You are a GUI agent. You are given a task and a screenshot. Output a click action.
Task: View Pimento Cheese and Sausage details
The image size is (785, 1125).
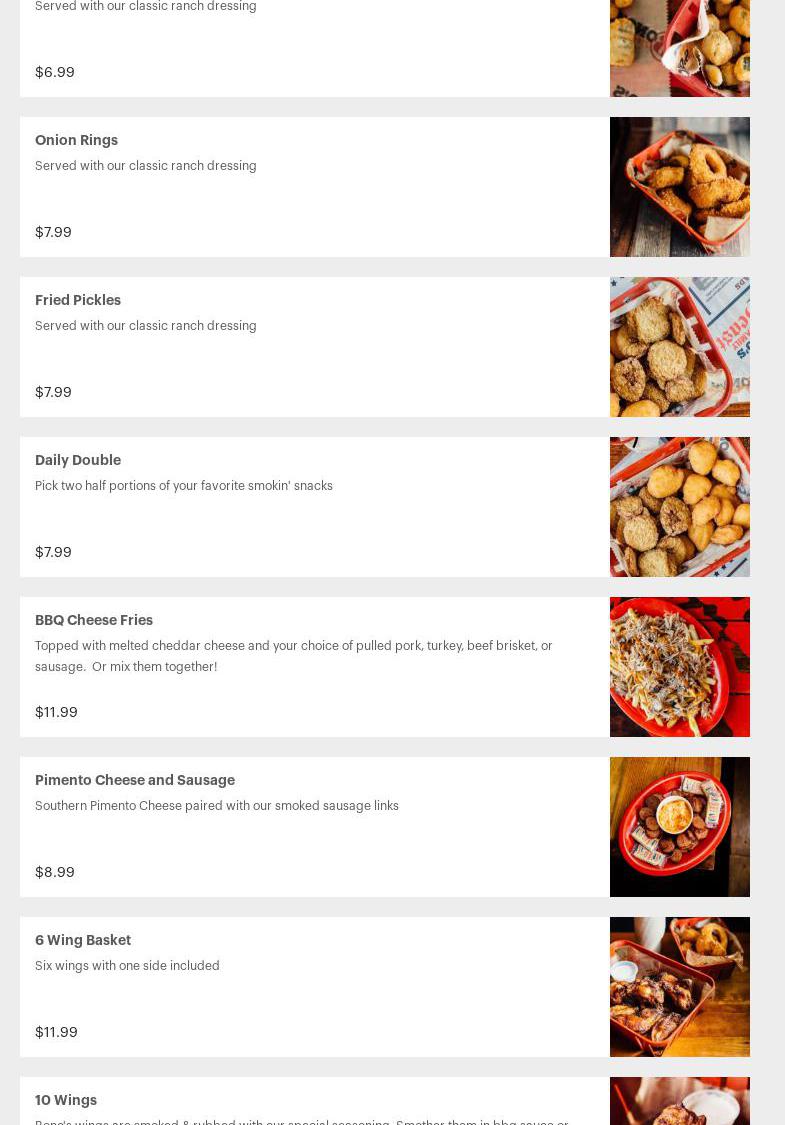coord(135,780)
